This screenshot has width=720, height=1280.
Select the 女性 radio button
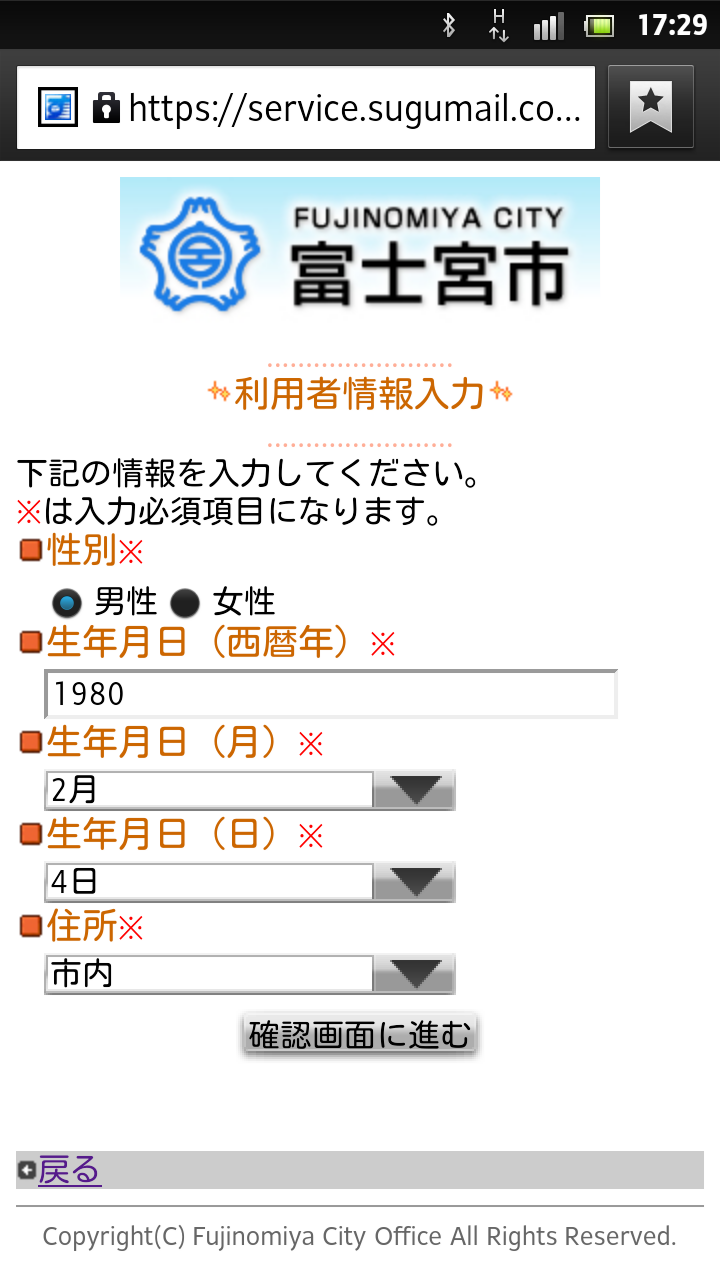[x=185, y=602]
